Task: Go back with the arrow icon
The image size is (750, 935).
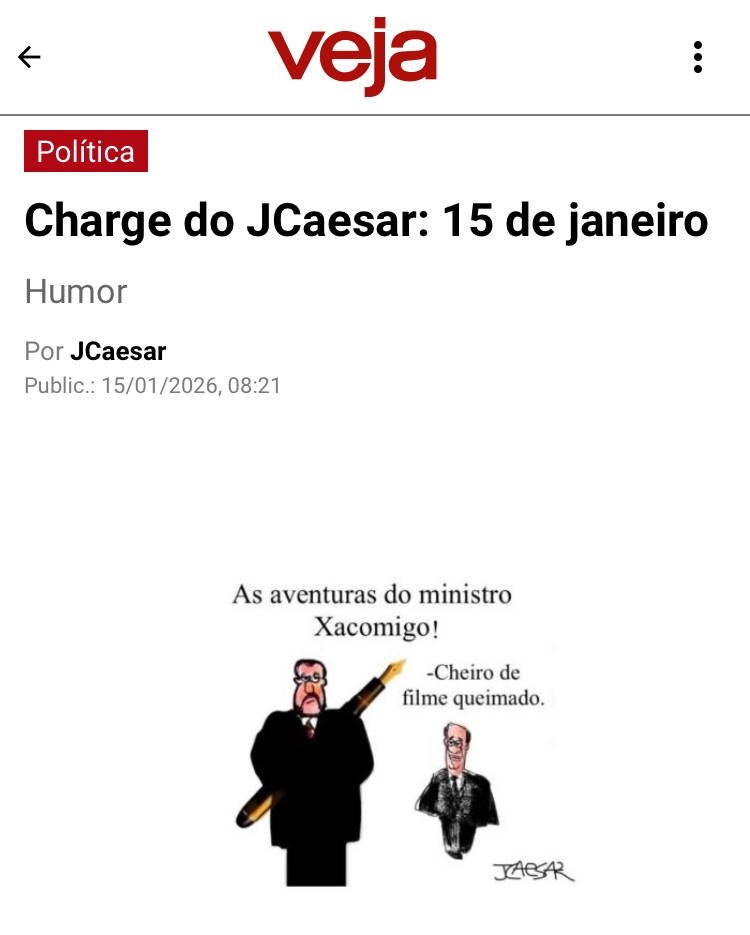Action: click(x=29, y=57)
